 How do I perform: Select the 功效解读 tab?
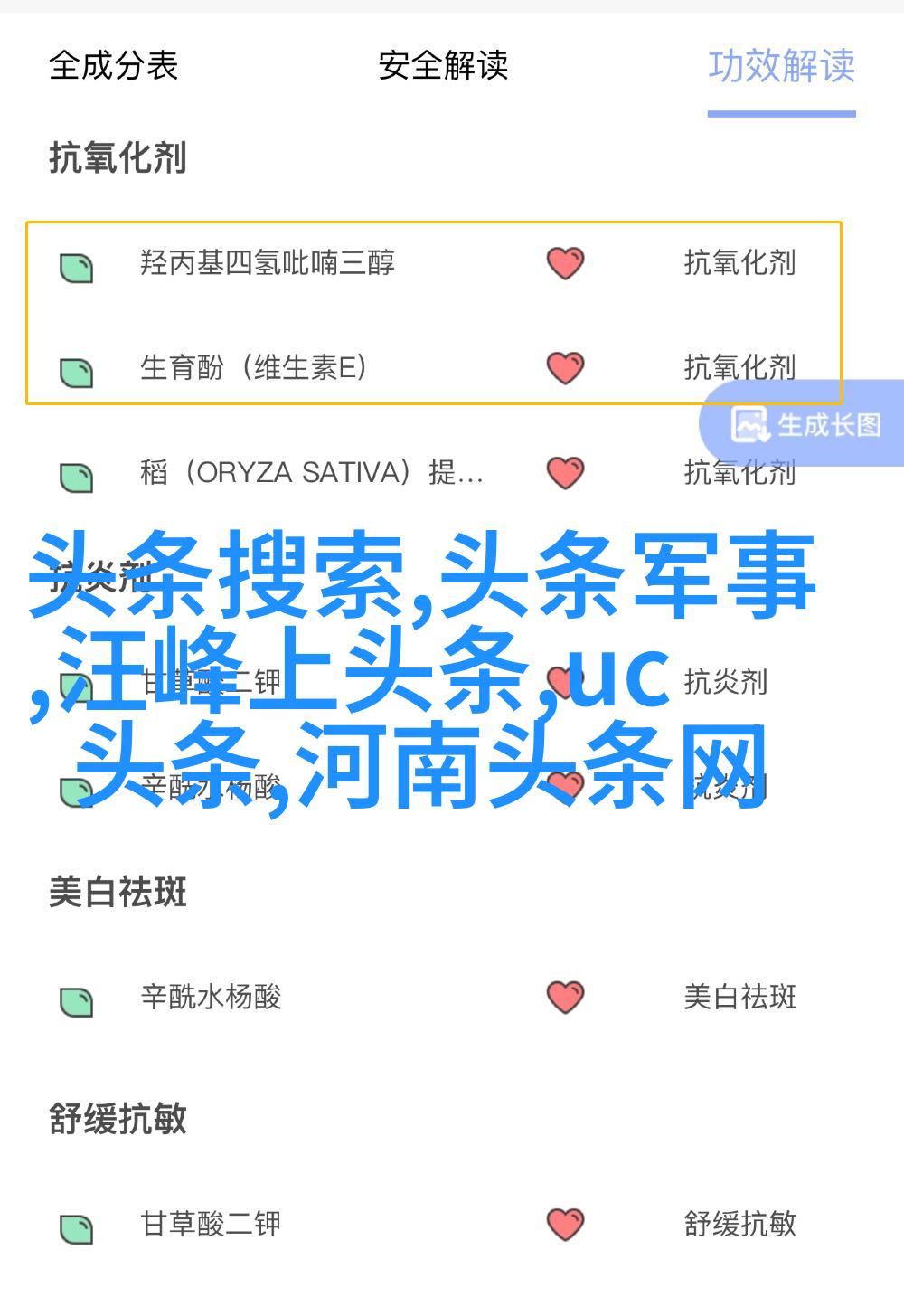coord(781,66)
